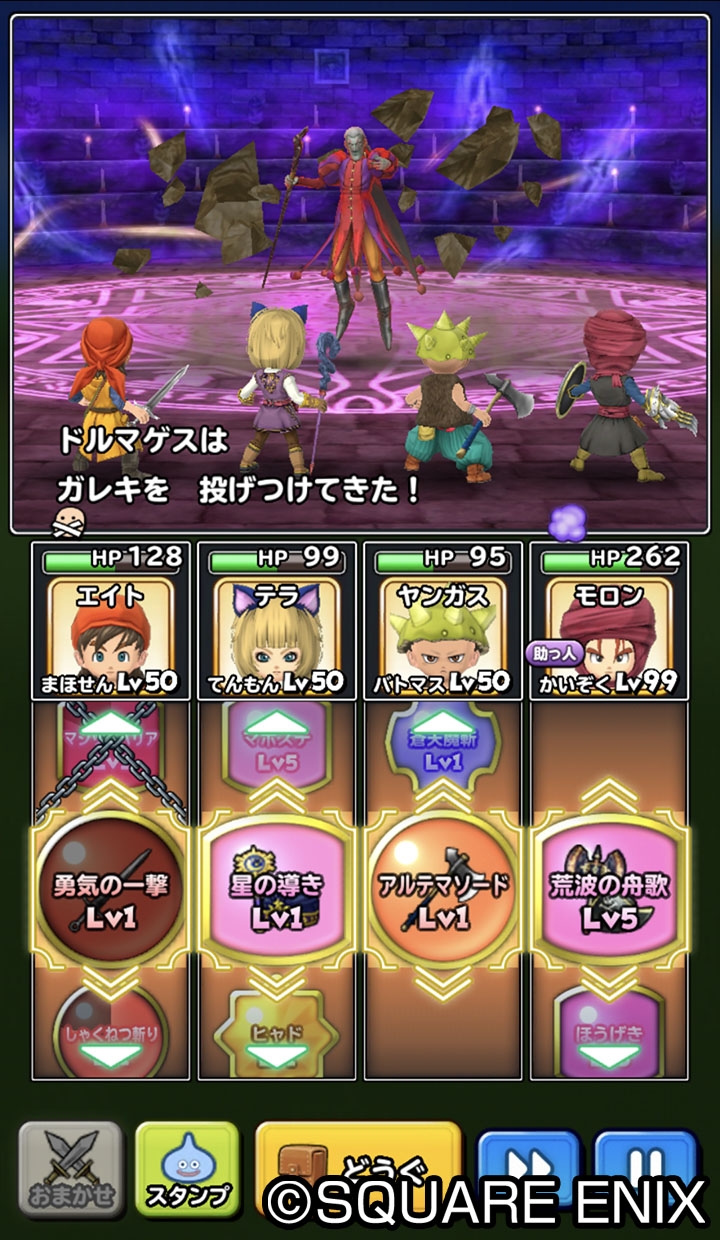
Task: Tap the helper モロン's character card
Action: [x=608, y=622]
